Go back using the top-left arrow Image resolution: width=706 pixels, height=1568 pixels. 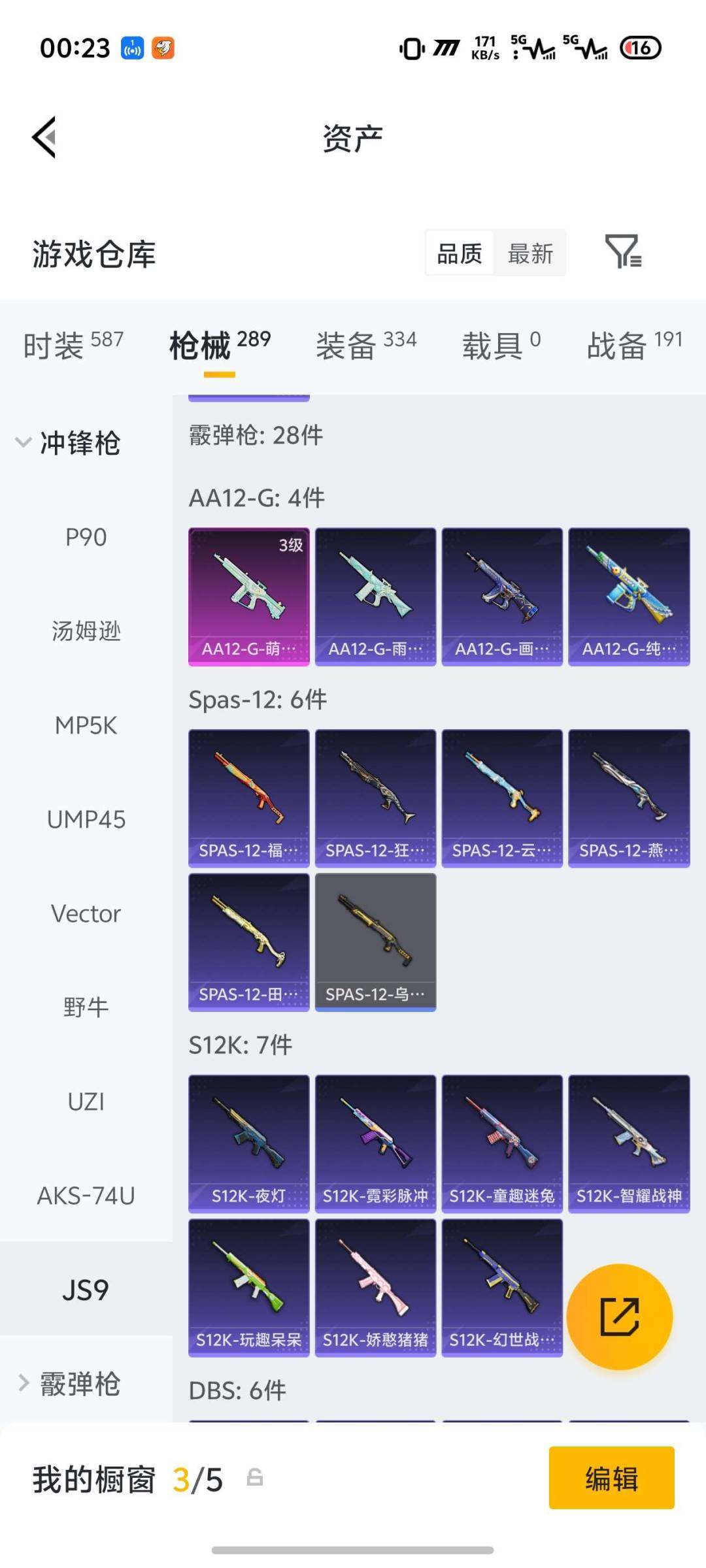[x=44, y=137]
